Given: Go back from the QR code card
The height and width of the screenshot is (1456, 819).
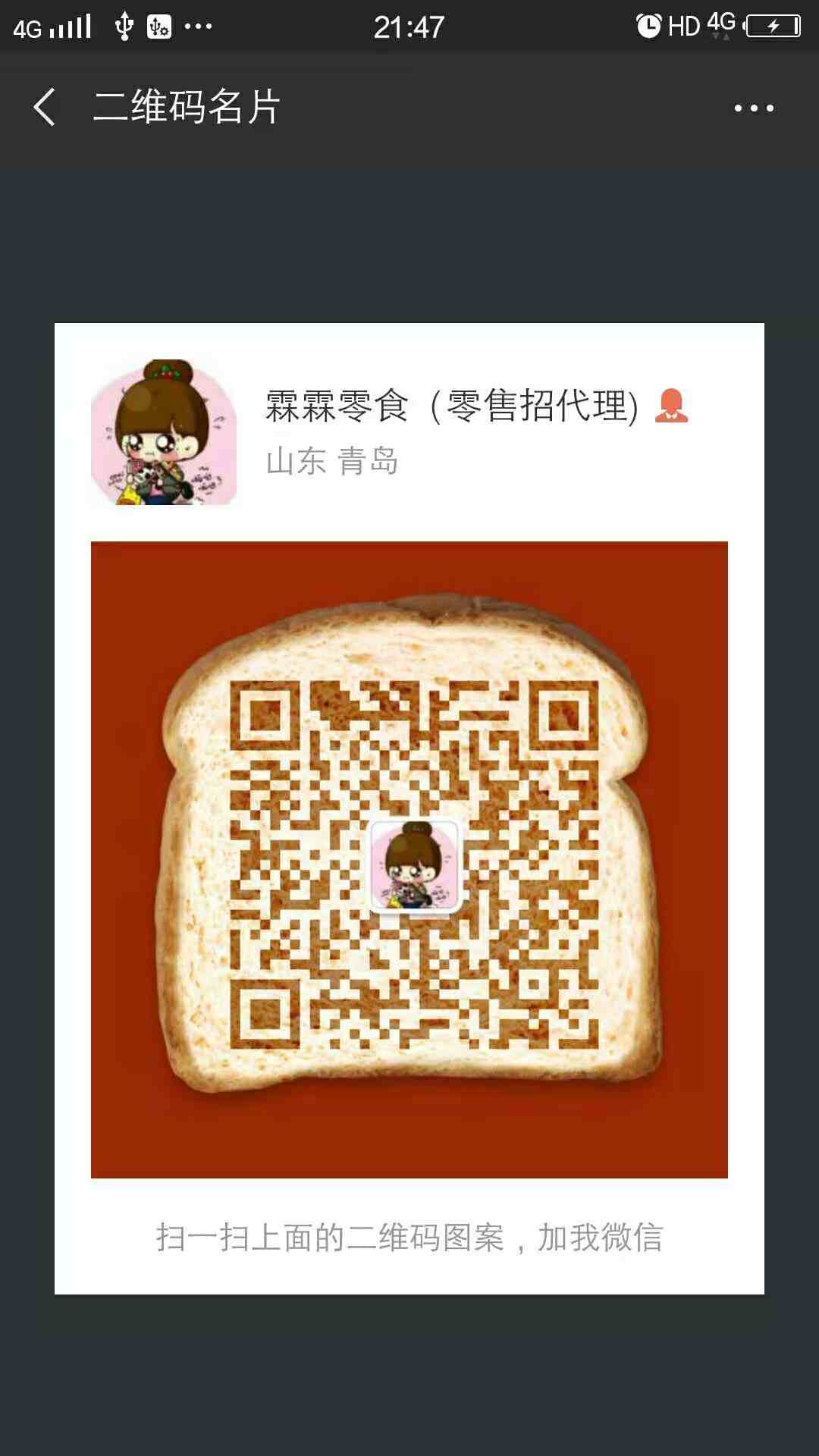Looking at the screenshot, I should coord(45,107).
